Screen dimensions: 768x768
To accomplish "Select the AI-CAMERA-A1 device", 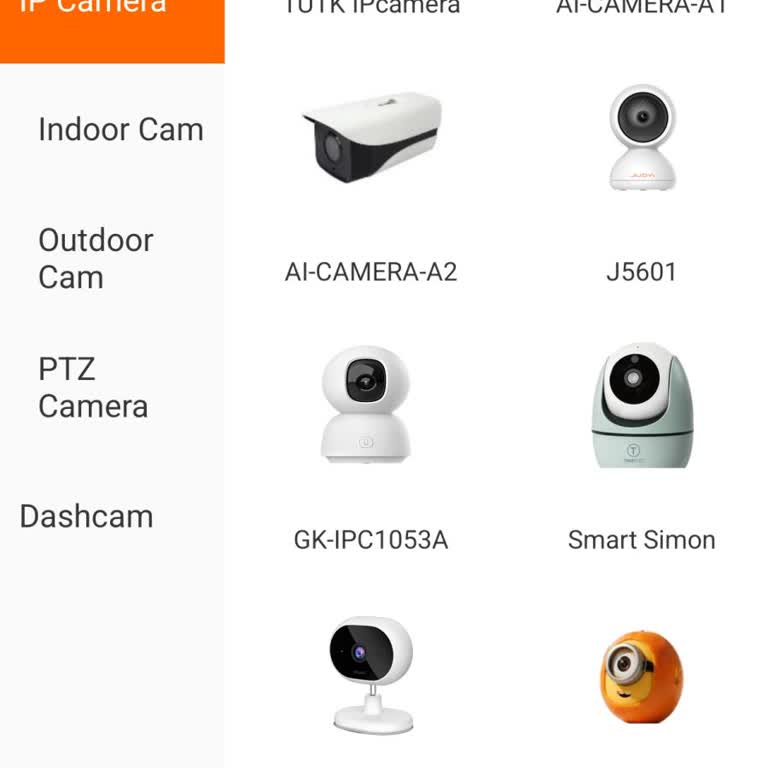I will point(641,8).
